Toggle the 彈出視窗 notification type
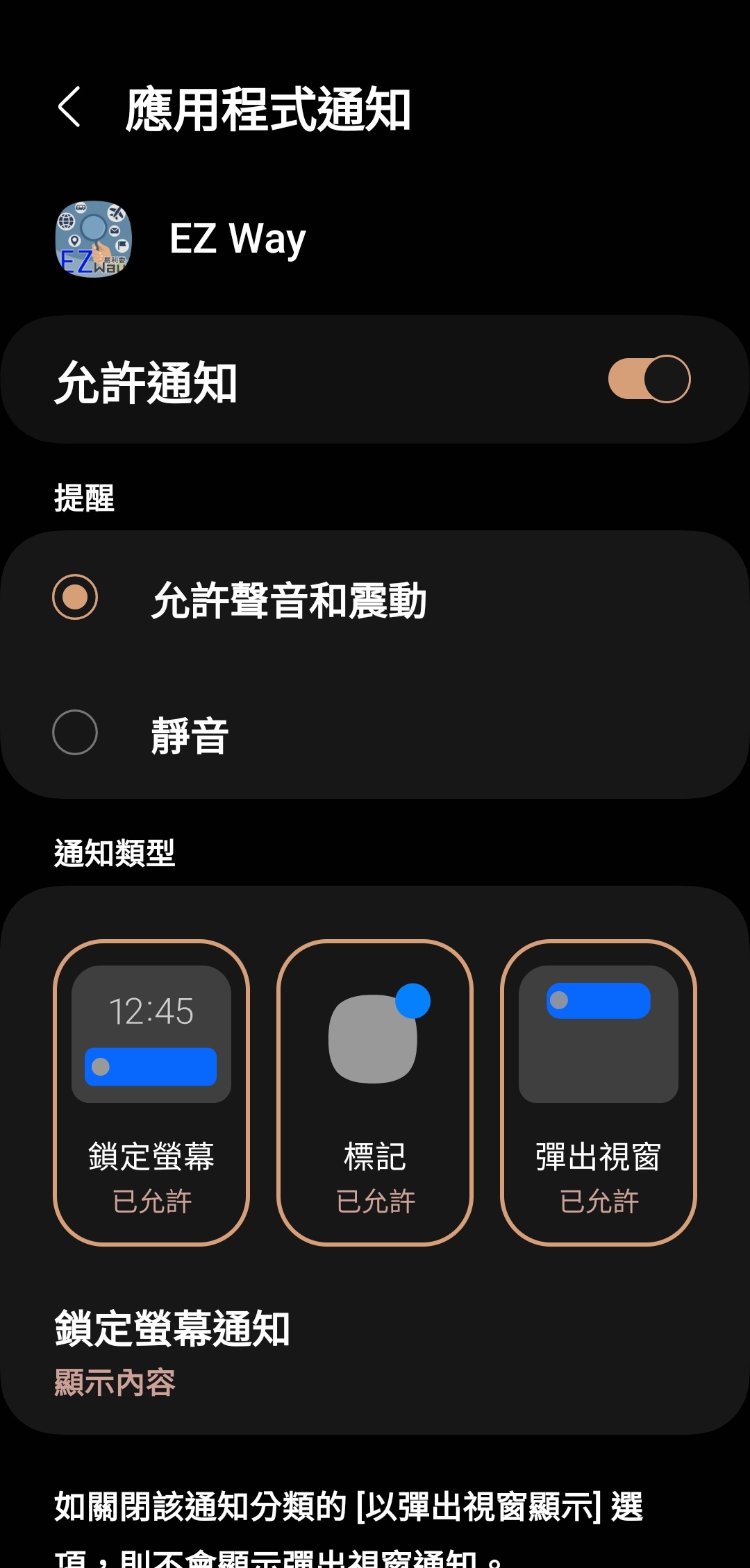Viewport: 750px width, 1568px height. click(598, 1092)
